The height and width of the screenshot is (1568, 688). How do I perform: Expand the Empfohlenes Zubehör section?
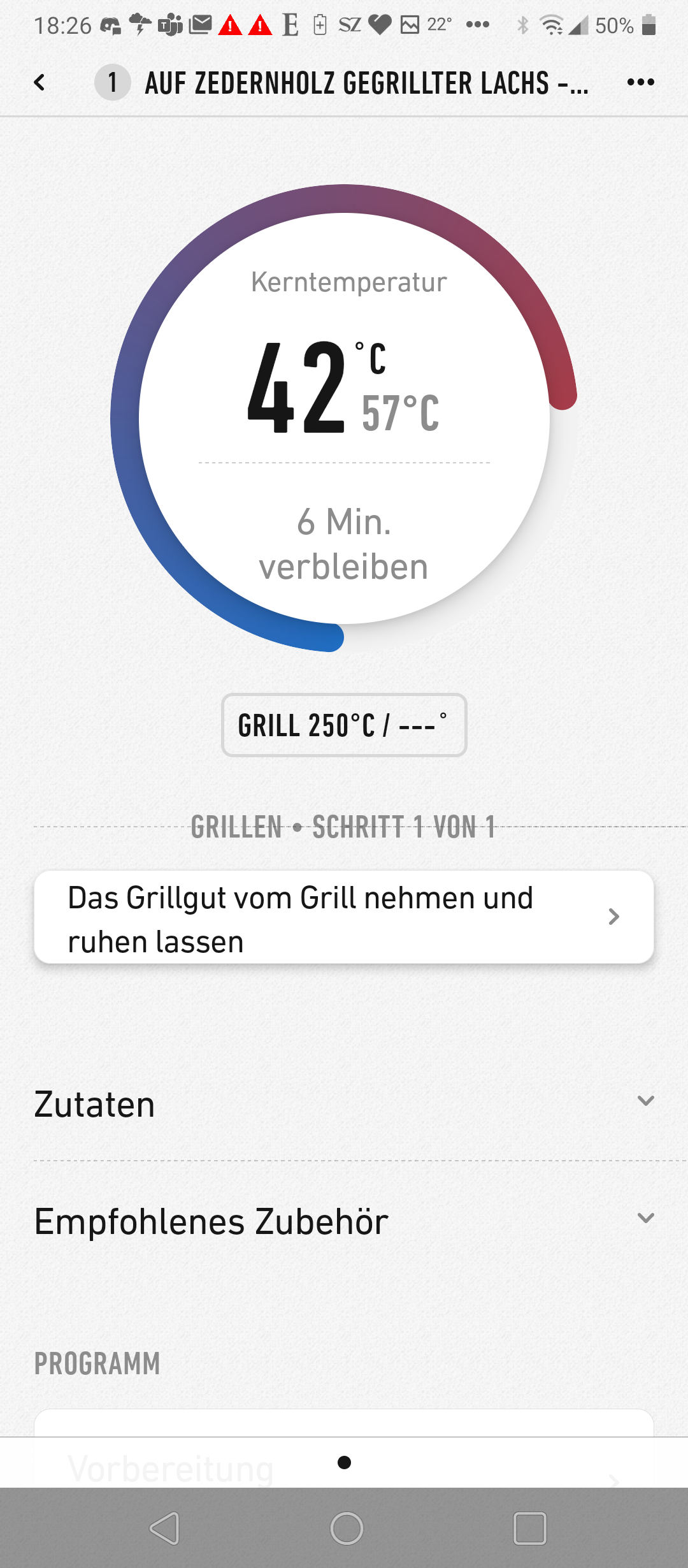[344, 1221]
